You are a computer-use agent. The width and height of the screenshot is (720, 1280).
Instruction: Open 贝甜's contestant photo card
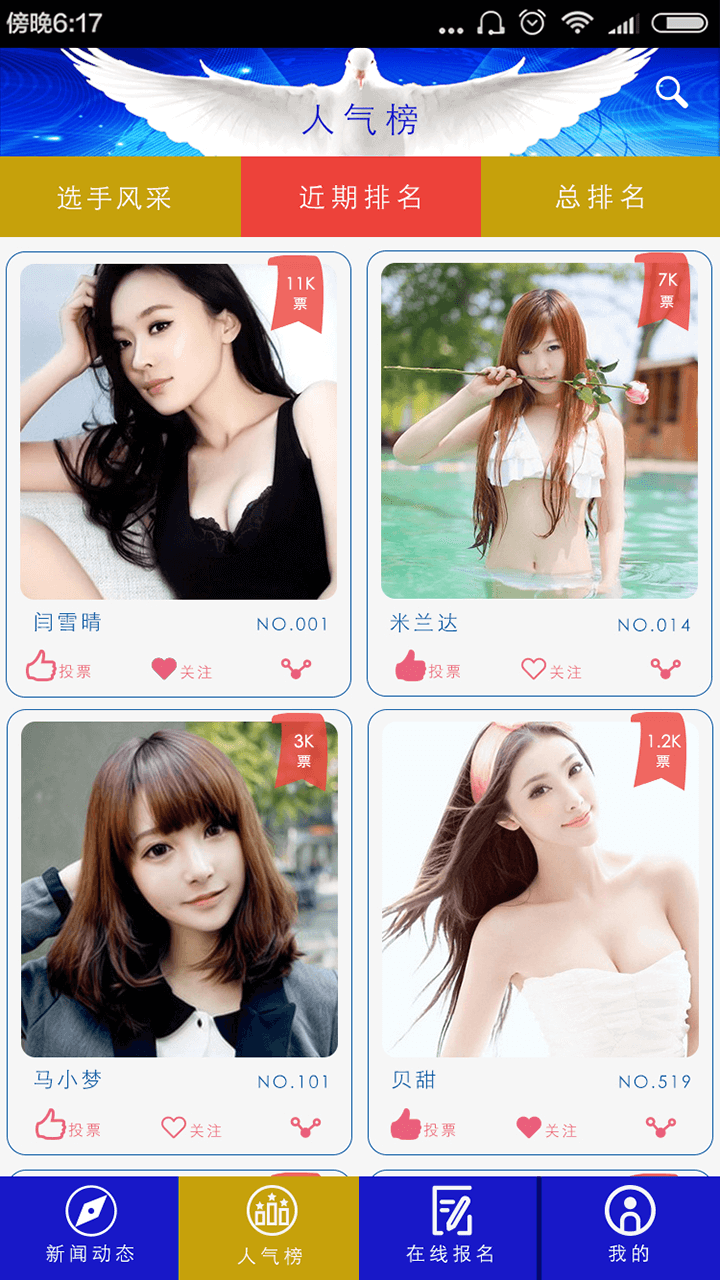coord(540,889)
